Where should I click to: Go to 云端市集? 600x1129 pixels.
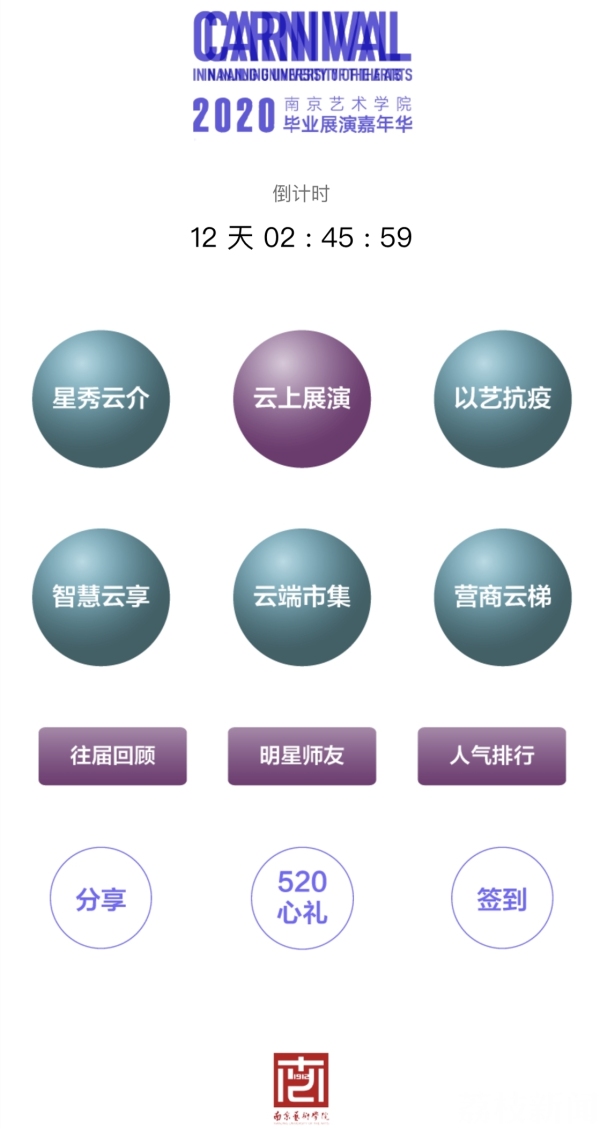pyautogui.click(x=301, y=597)
